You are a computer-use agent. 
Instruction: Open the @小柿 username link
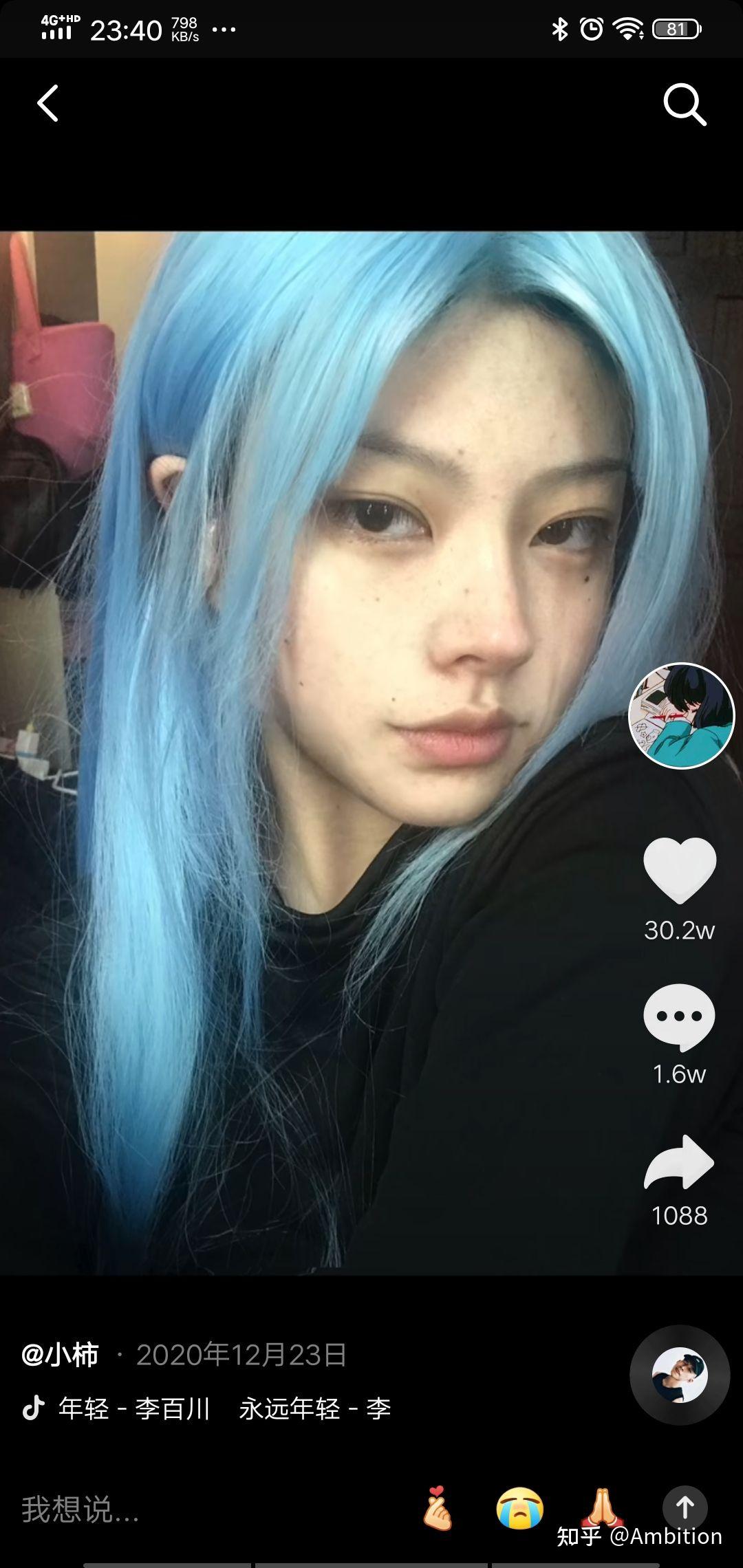[x=60, y=1355]
